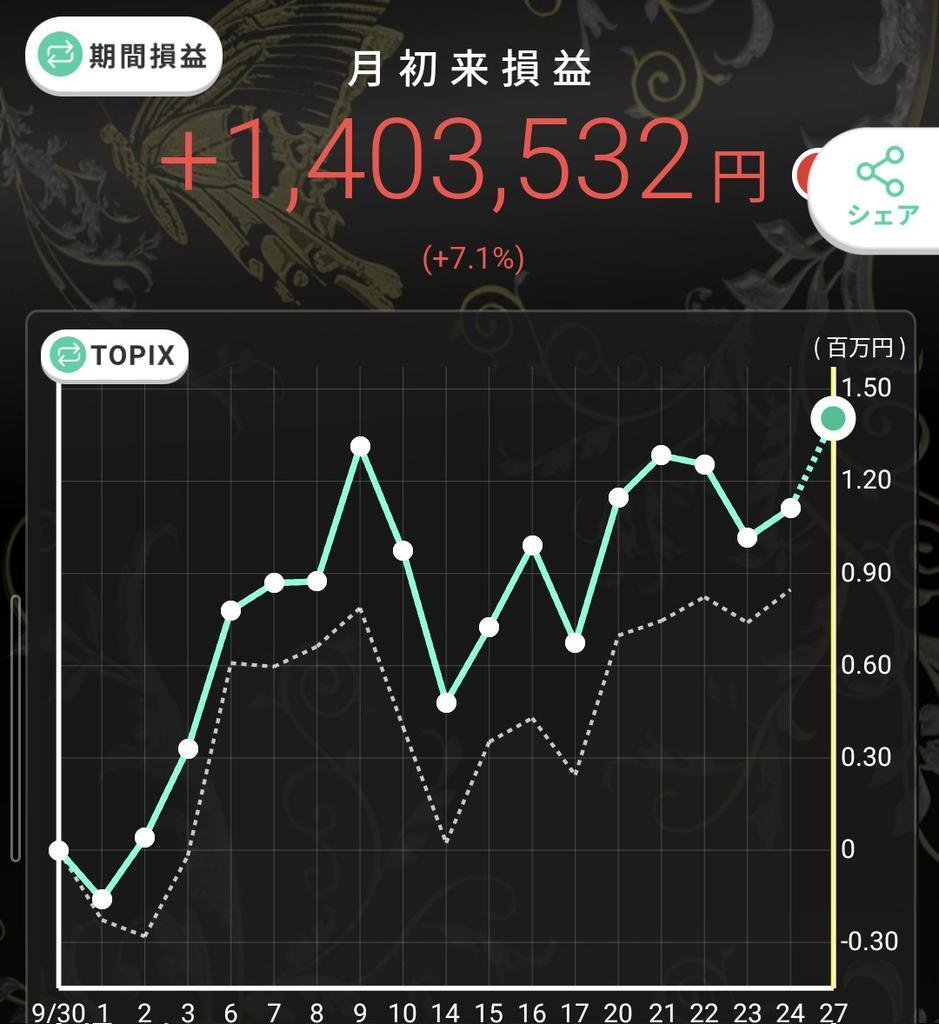Share the chart via シェア button
Image resolution: width=939 pixels, height=1024 pixels.
[881, 188]
